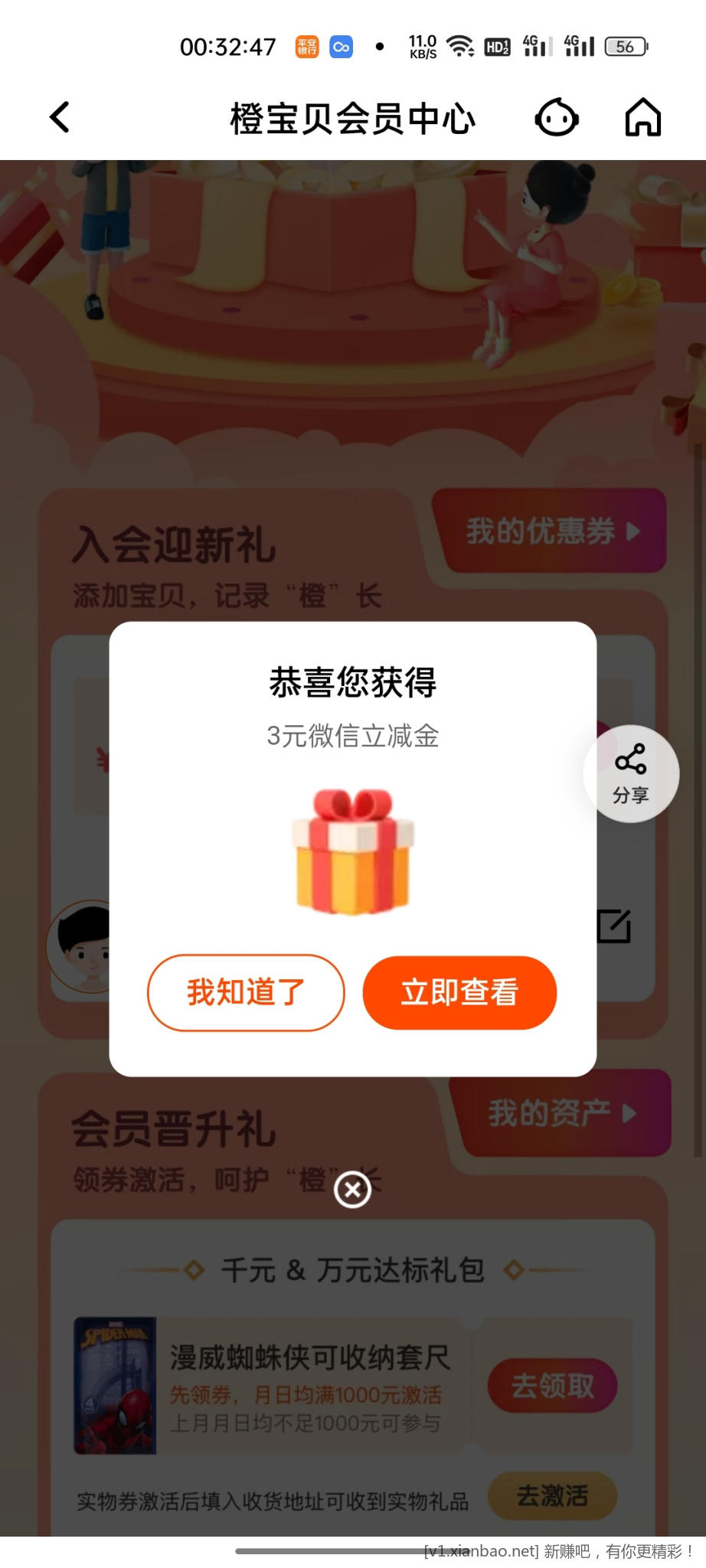Tap 我知道了 to dismiss the reward
The height and width of the screenshot is (1568, 706).
coord(246,992)
